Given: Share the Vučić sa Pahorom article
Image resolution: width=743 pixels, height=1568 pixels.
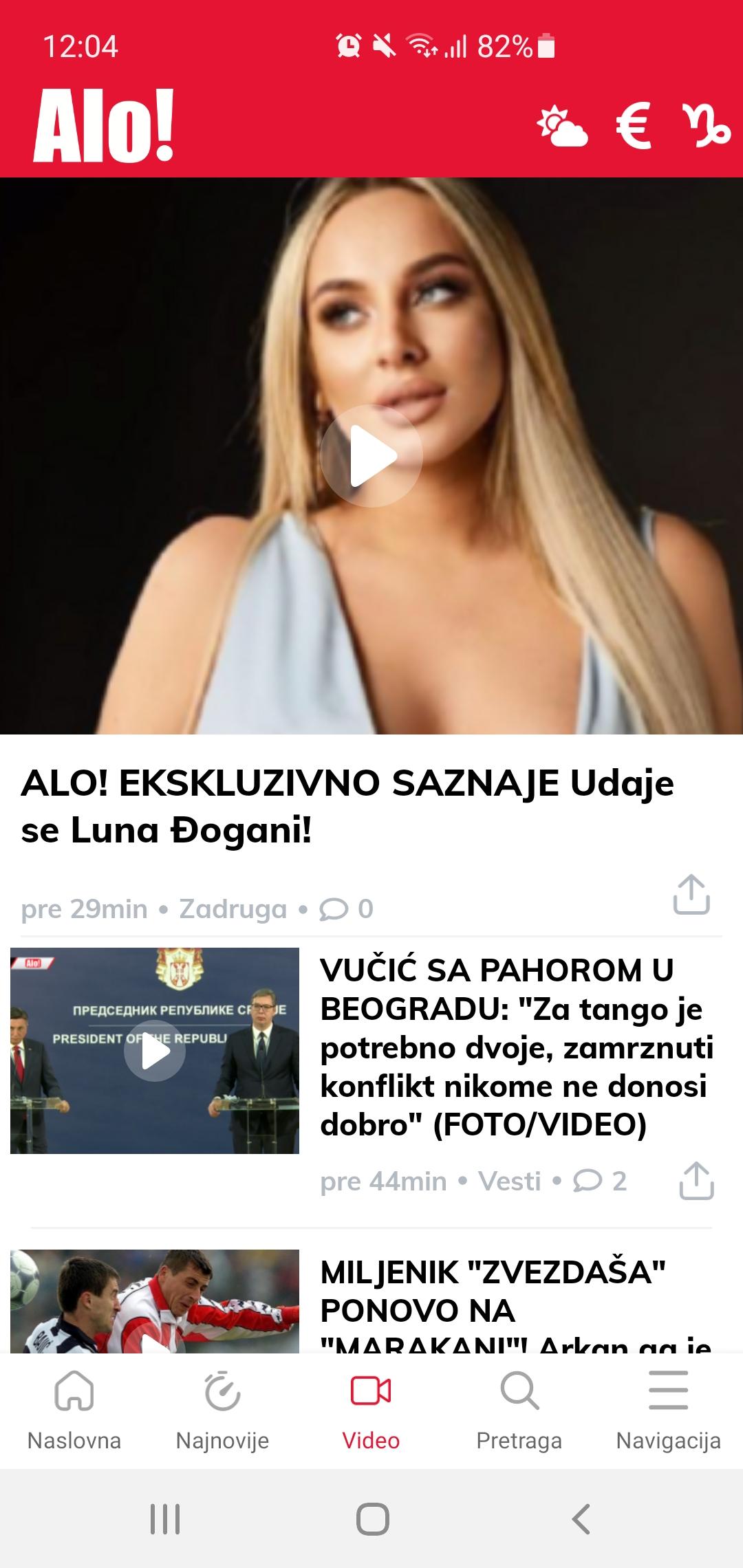Looking at the screenshot, I should coord(696,1181).
